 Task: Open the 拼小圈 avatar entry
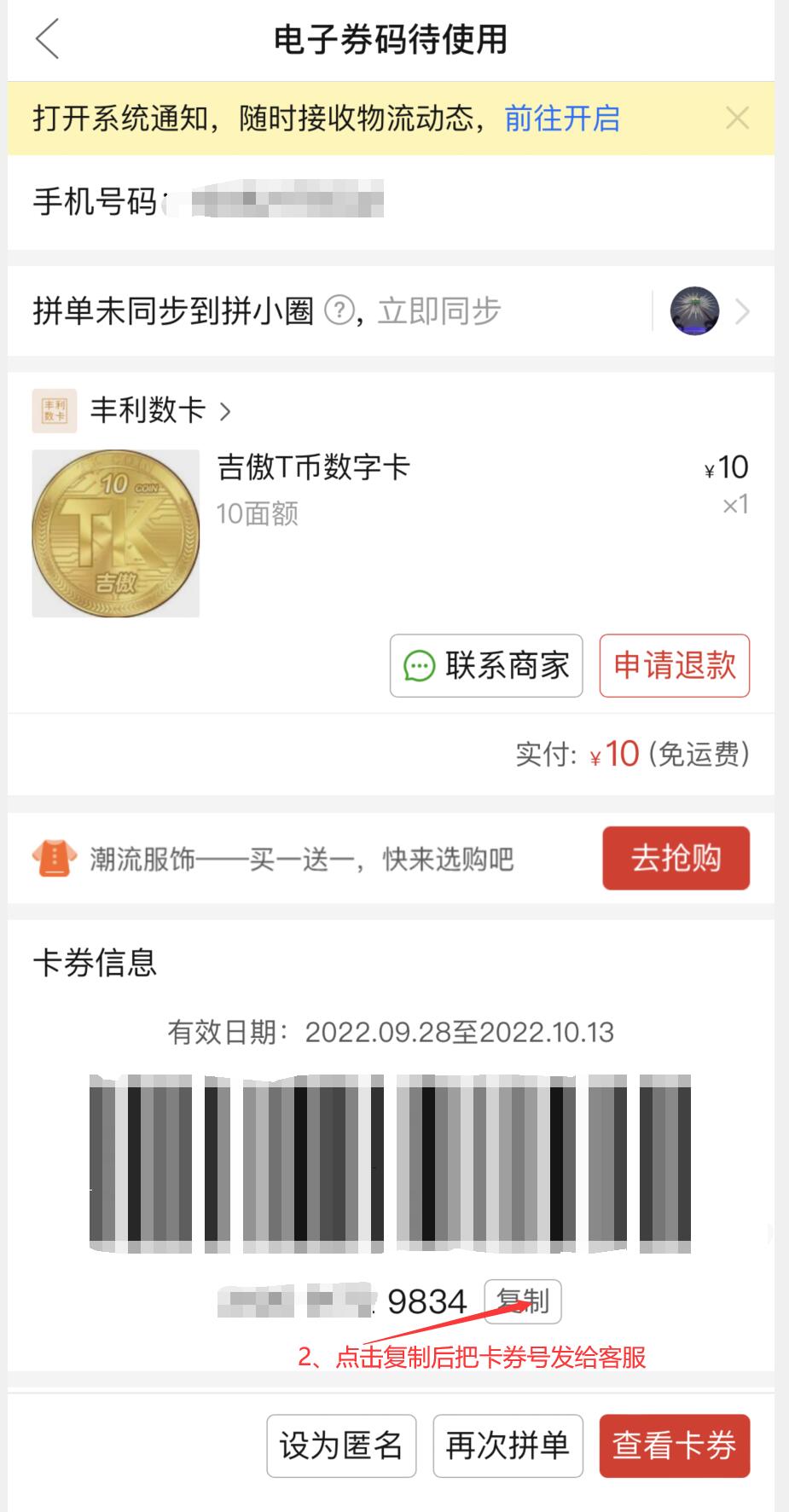coord(694,311)
